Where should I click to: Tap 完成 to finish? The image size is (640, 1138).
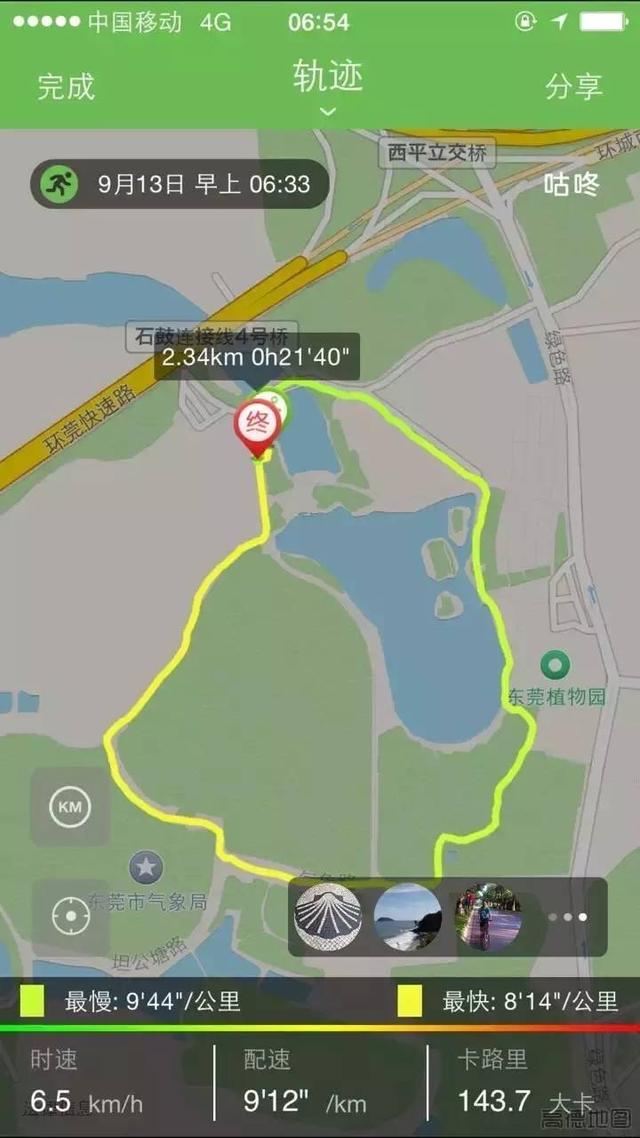click(66, 86)
